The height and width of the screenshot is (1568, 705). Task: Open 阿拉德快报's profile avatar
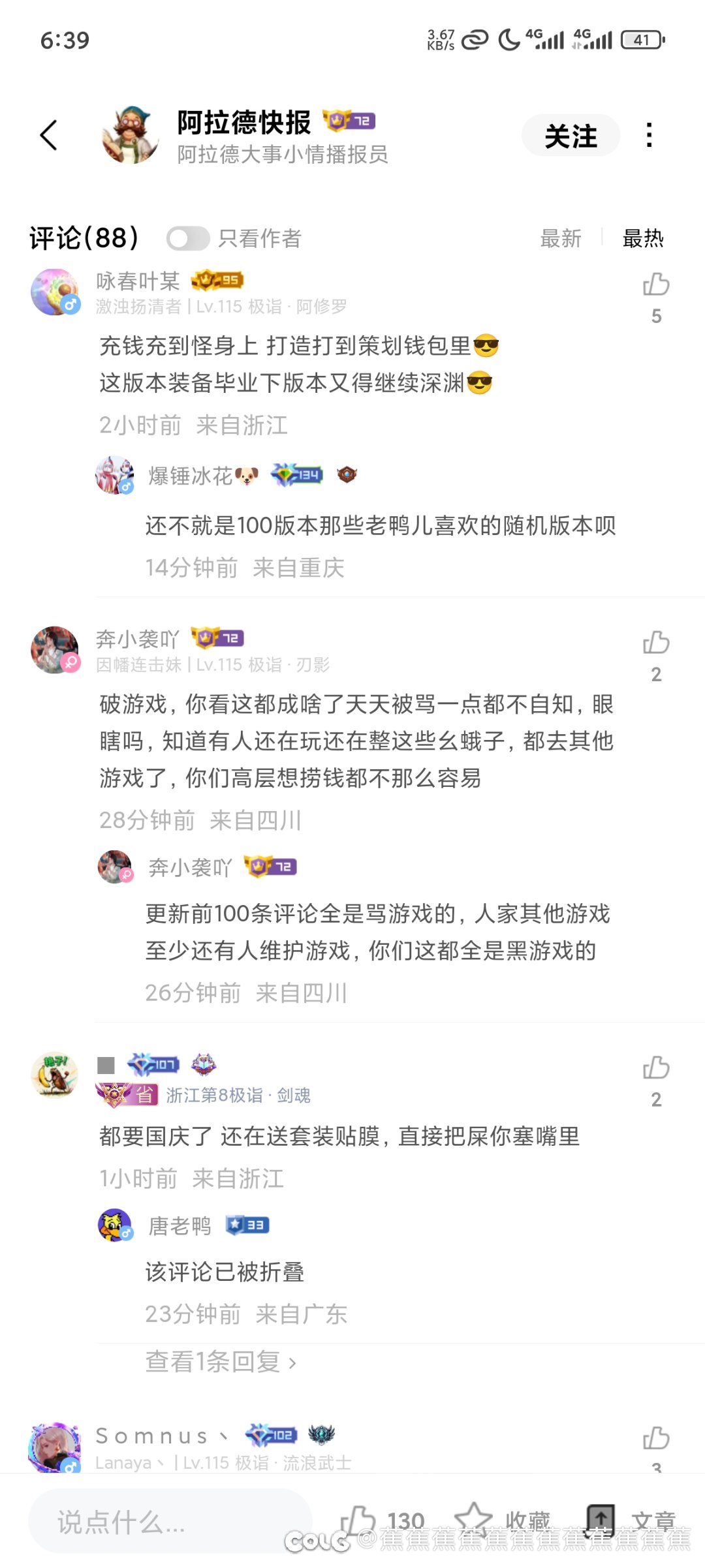(x=131, y=135)
